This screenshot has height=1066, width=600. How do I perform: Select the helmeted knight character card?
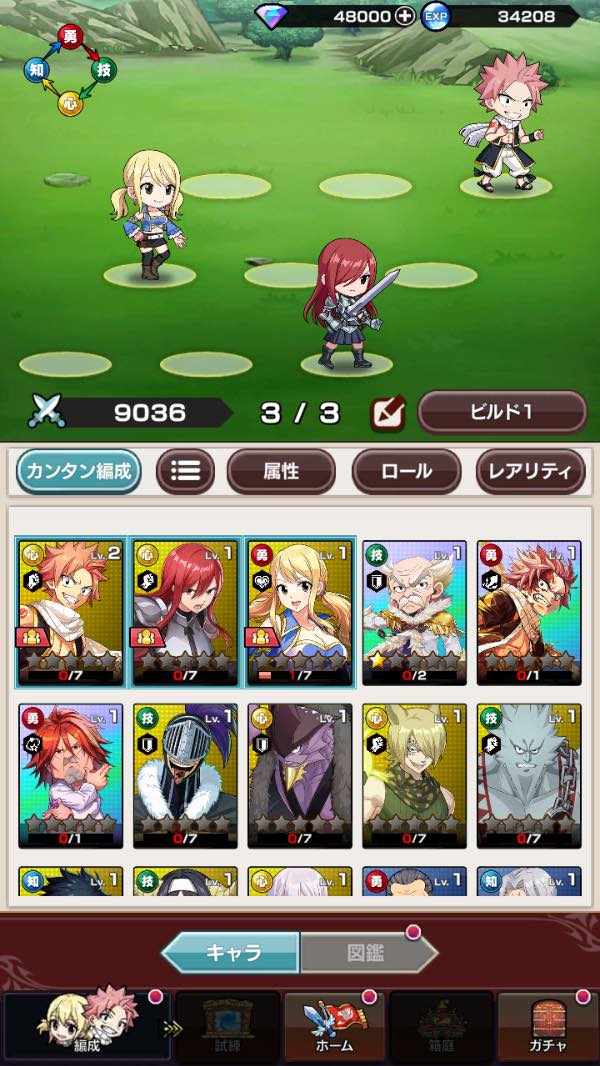tap(185, 775)
